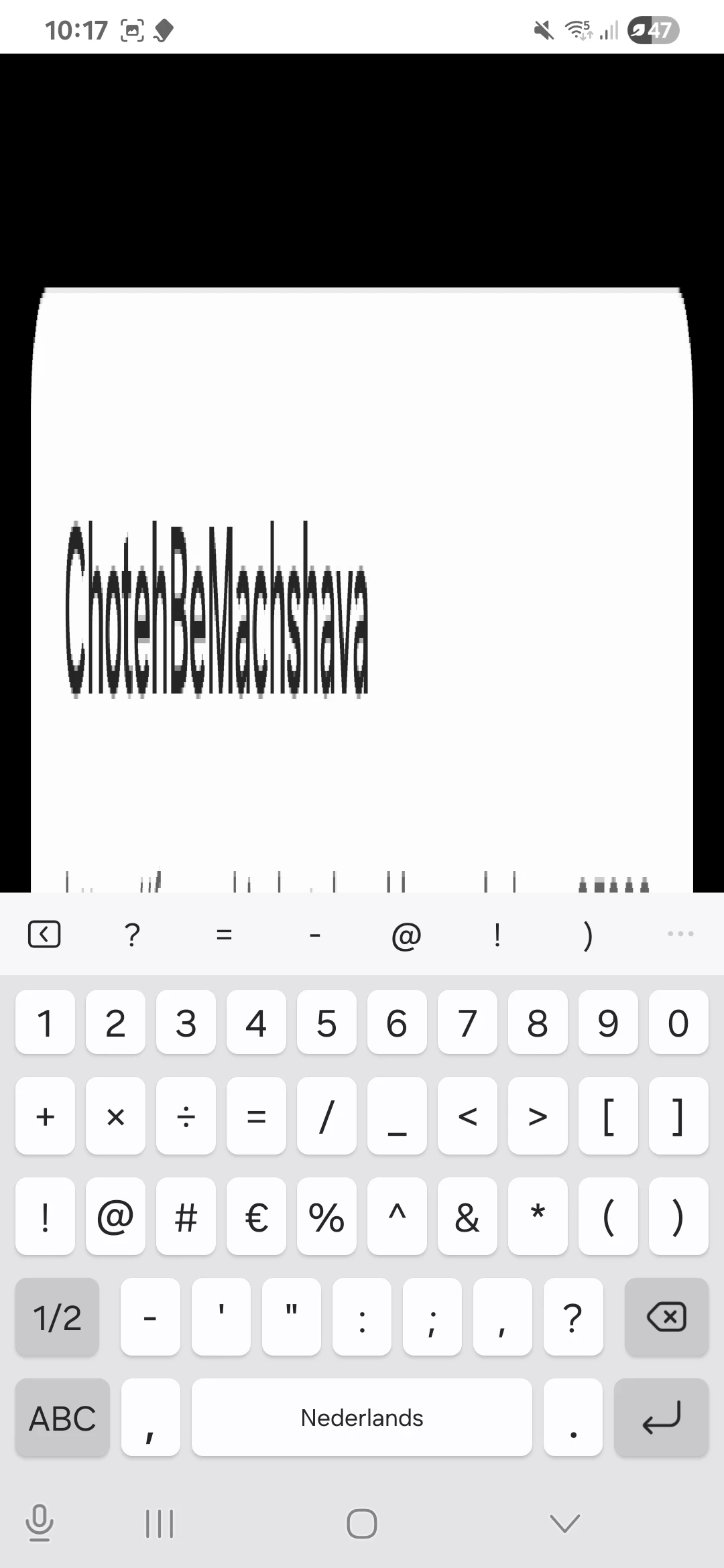
Task: Delete a character with the backspace key
Action: (666, 1317)
